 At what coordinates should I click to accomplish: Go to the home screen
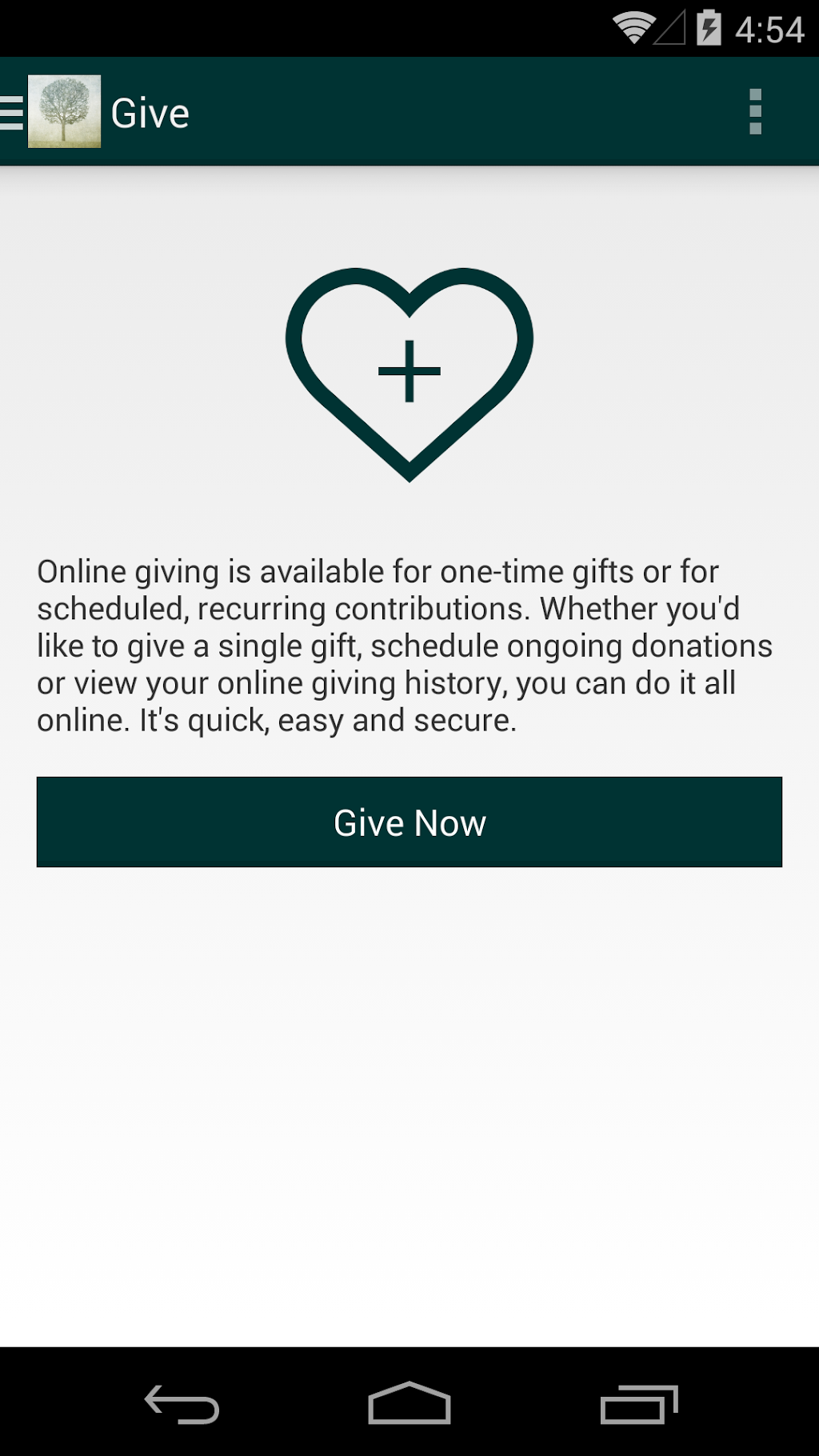(x=409, y=1404)
